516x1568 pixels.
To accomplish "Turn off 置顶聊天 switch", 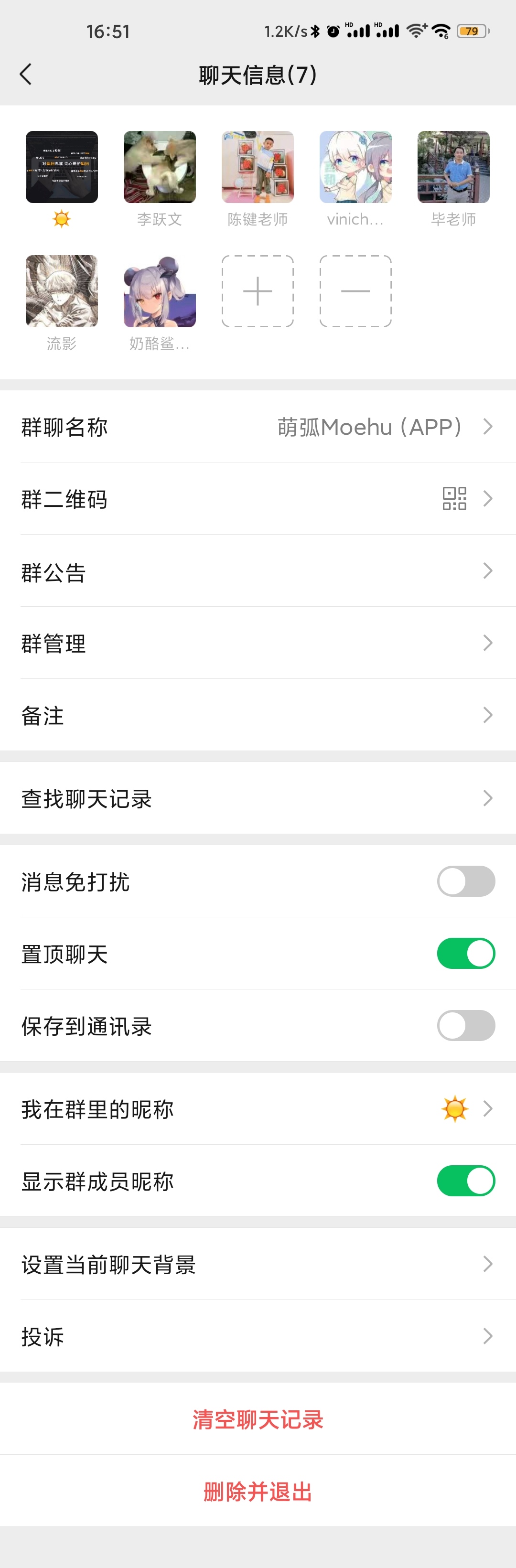I will click(x=466, y=953).
